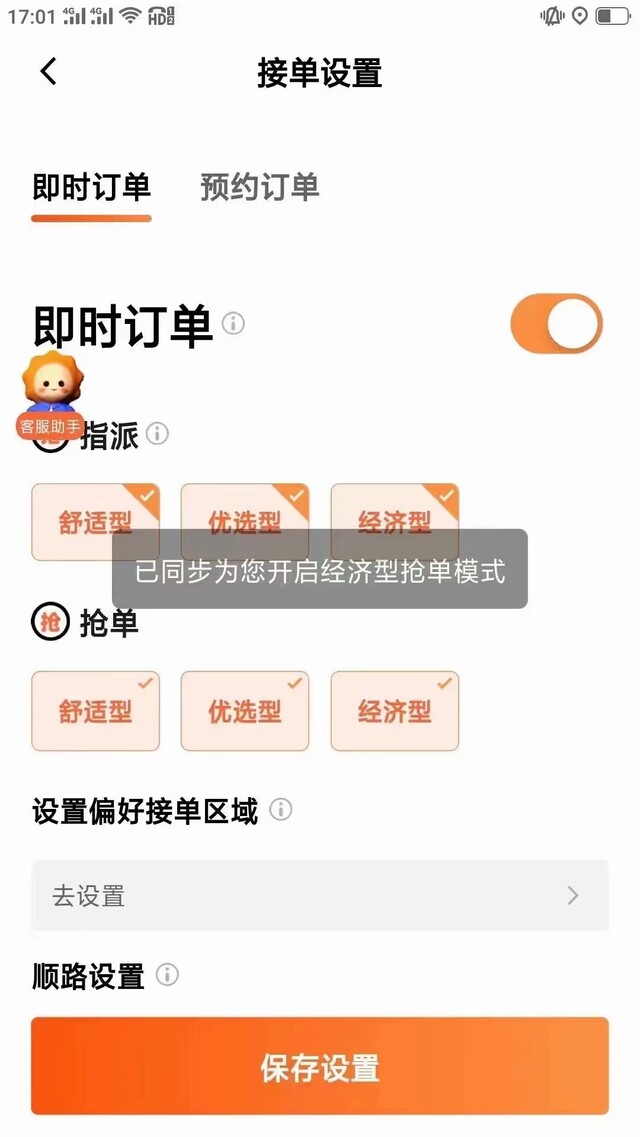Go back using the top-left arrow
Screen dimensions: 640x1137
tap(49, 71)
